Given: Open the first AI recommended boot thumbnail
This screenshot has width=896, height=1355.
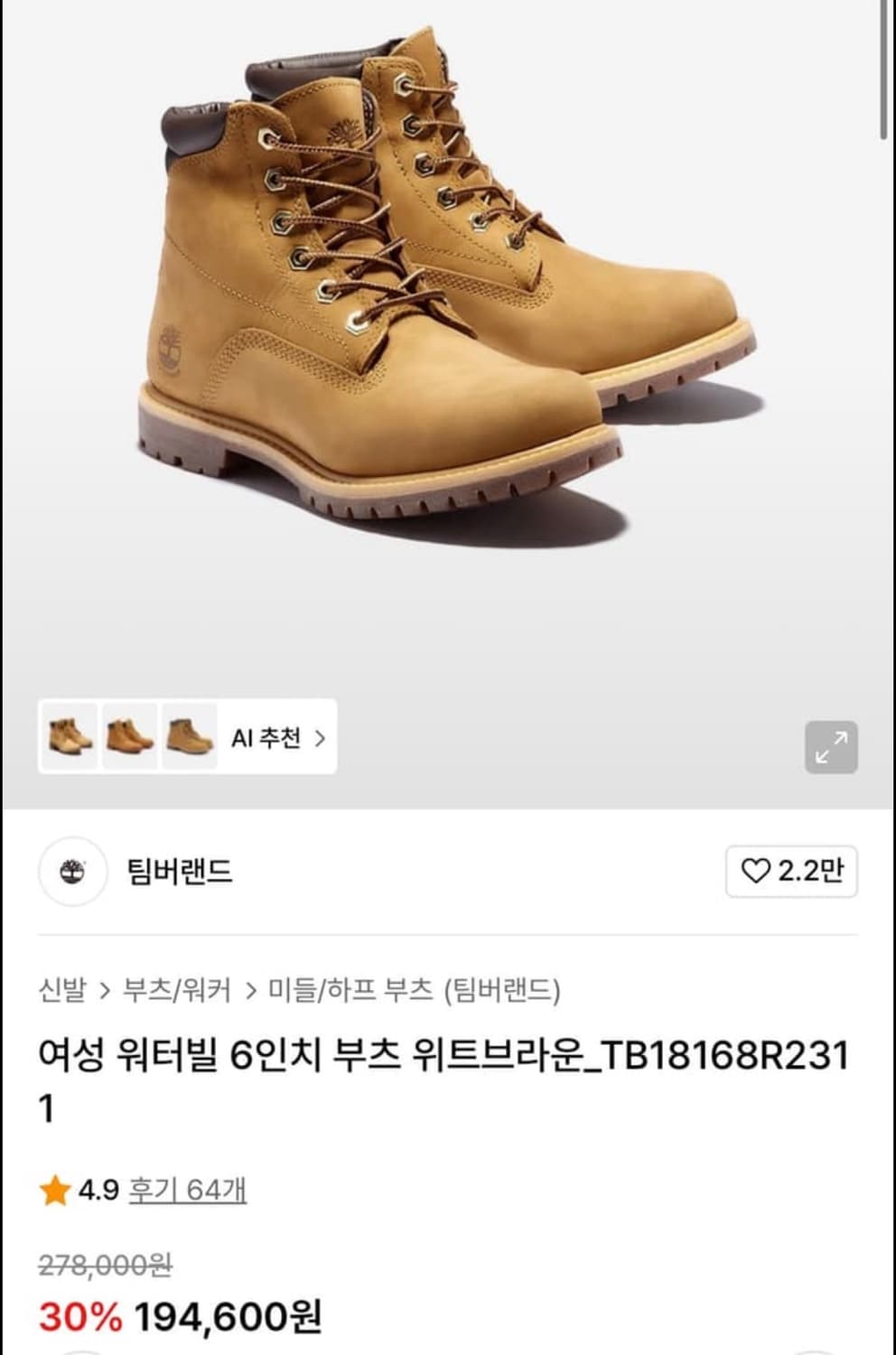Looking at the screenshot, I should point(67,739).
